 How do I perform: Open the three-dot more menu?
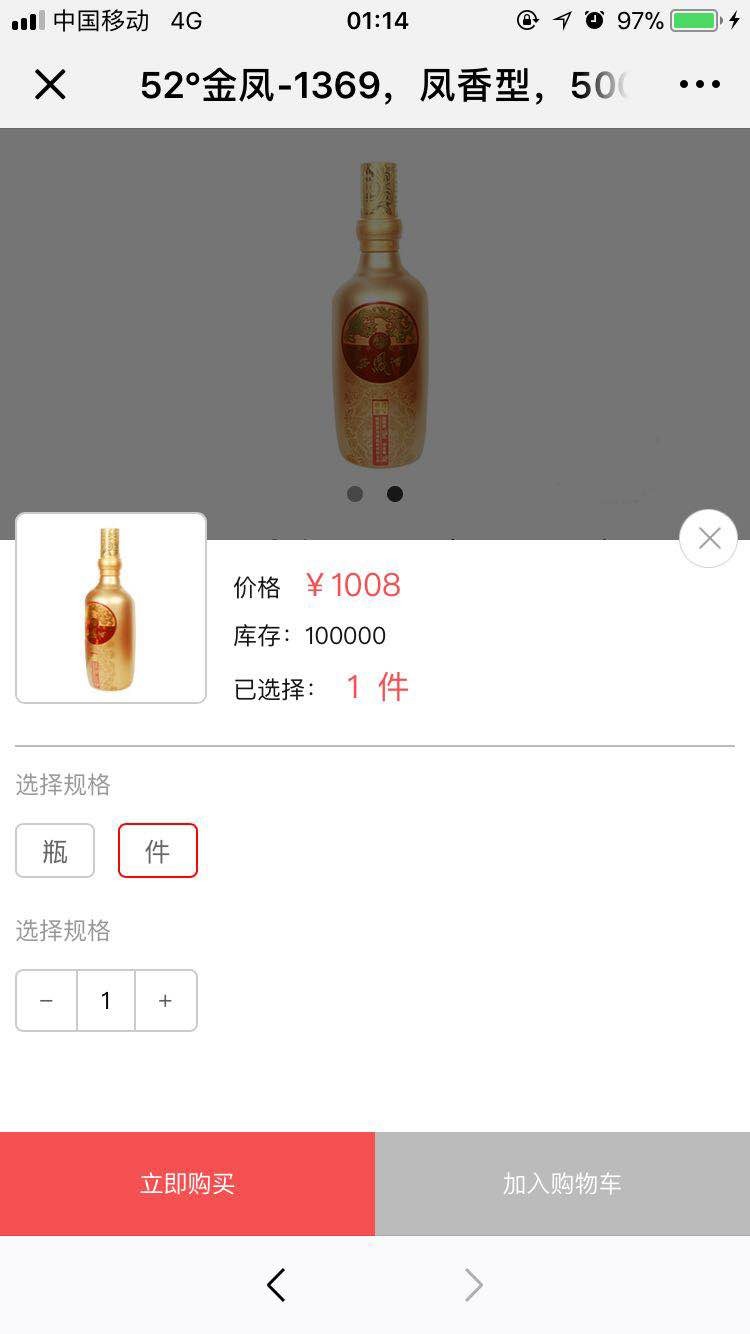pyautogui.click(x=699, y=85)
